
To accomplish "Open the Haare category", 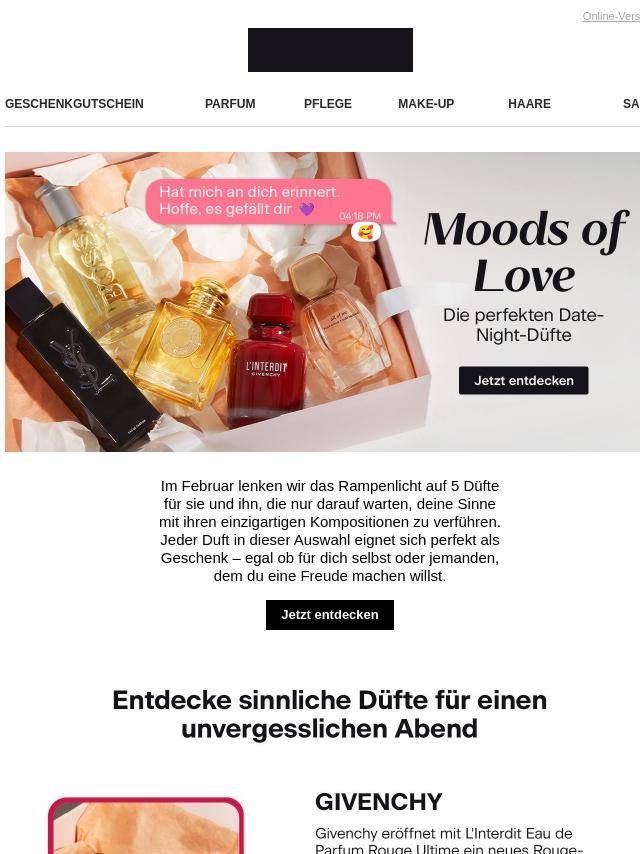I will [529, 104].
